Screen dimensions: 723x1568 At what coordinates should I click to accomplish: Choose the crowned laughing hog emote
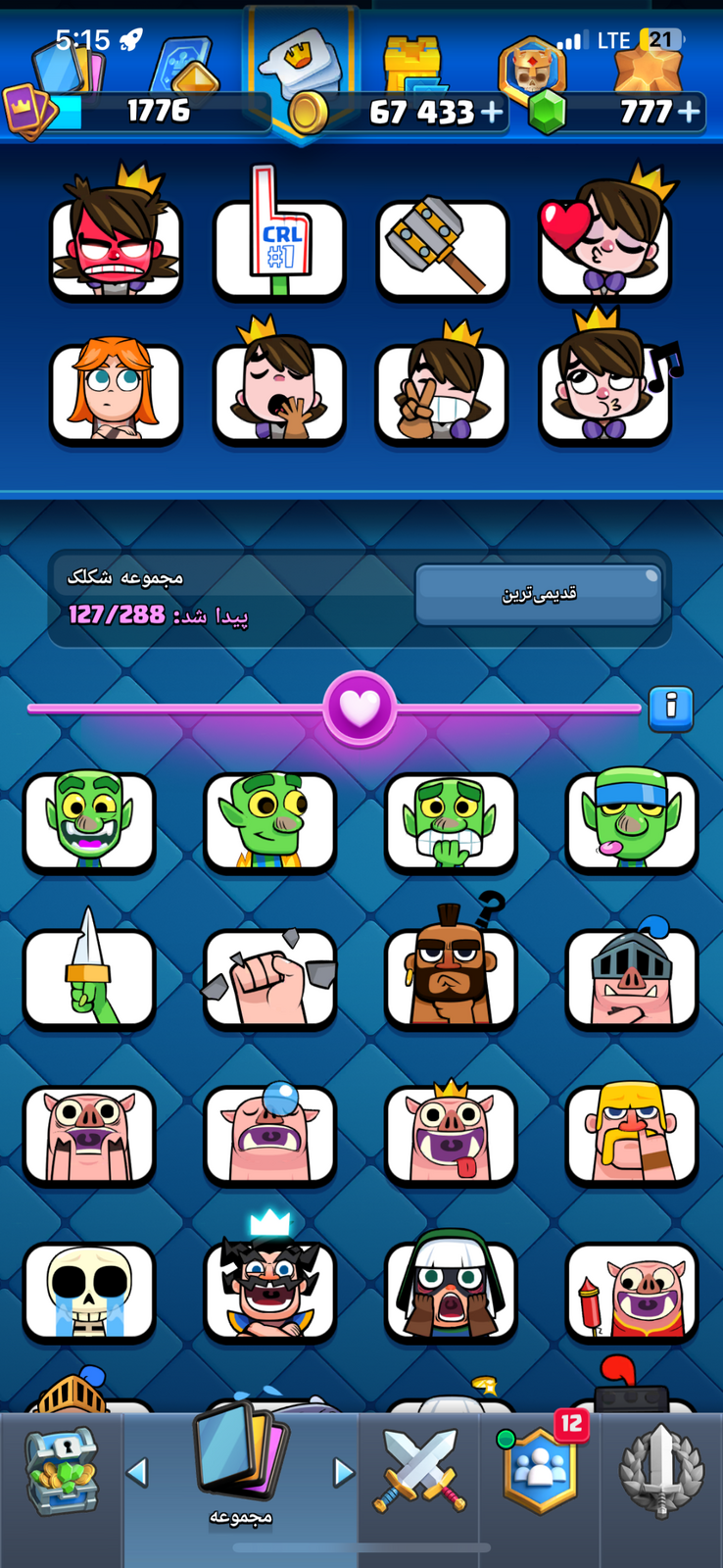point(451,1132)
